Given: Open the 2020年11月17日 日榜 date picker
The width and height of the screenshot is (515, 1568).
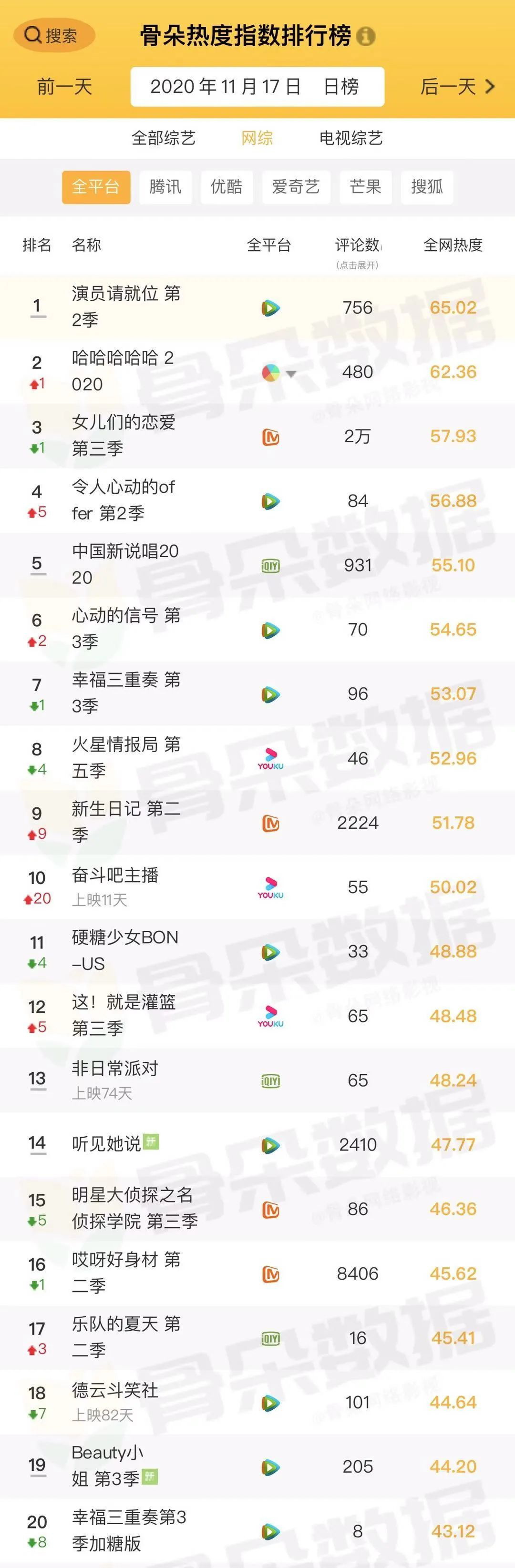Looking at the screenshot, I should pos(257,87).
